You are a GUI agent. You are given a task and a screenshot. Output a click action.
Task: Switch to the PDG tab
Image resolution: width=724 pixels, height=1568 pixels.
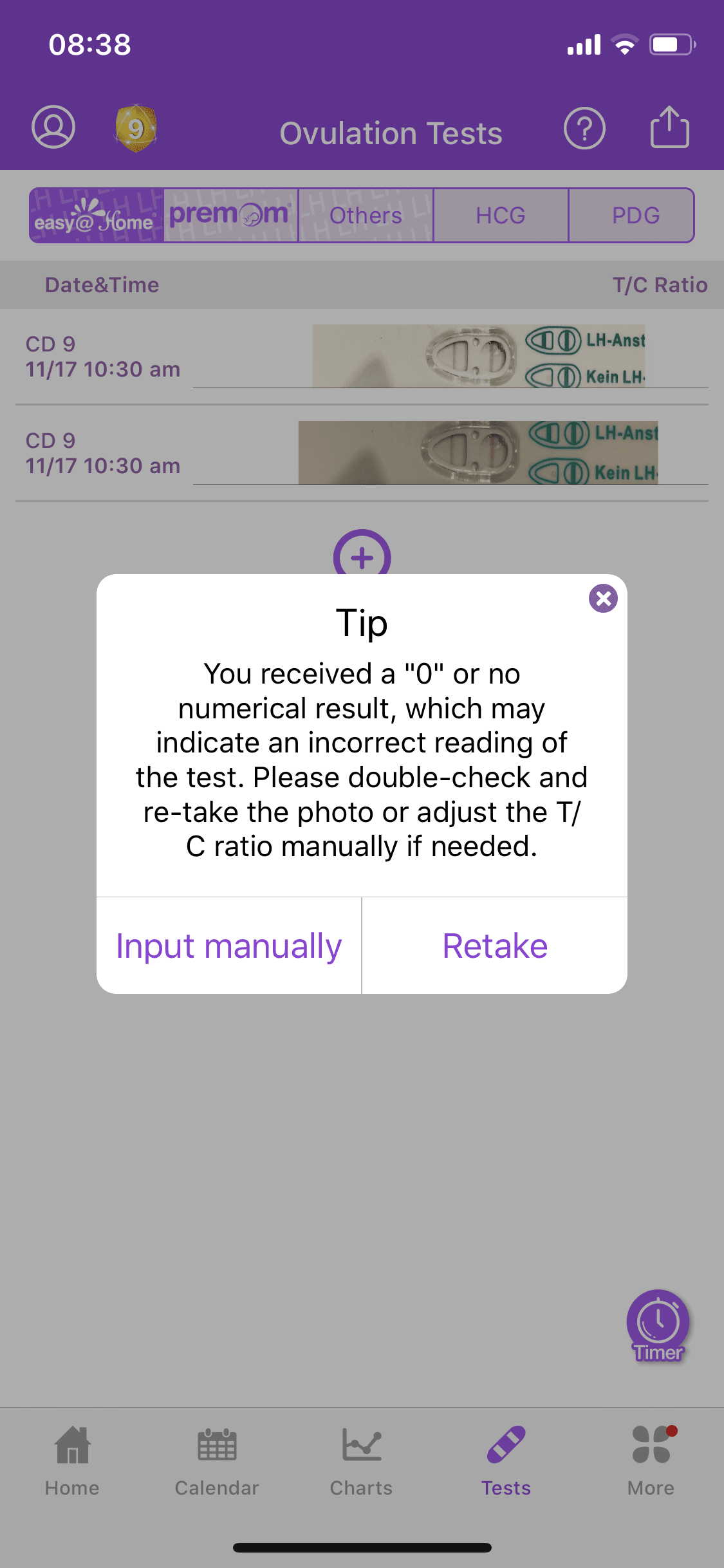tap(635, 216)
